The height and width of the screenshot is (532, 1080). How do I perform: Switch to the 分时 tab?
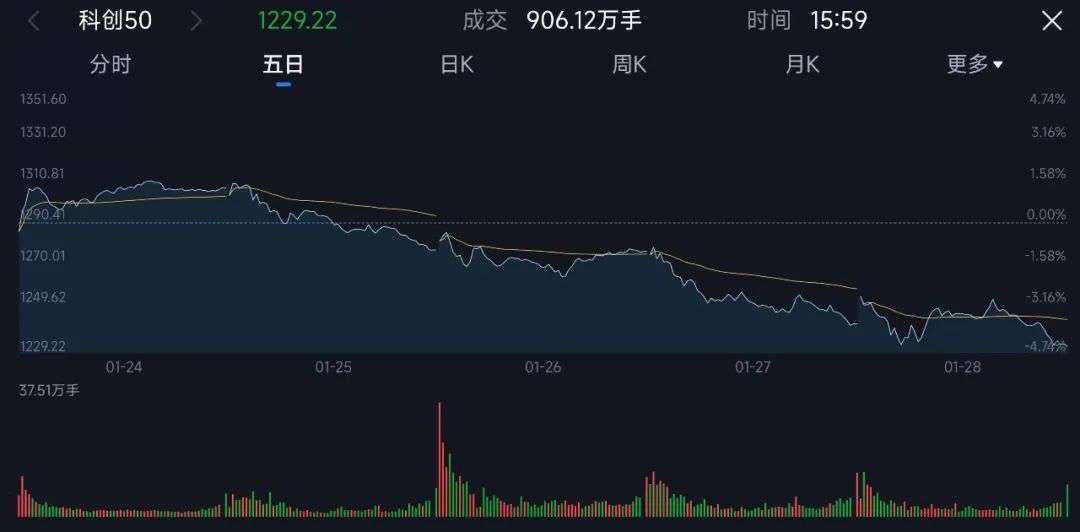click(110, 65)
